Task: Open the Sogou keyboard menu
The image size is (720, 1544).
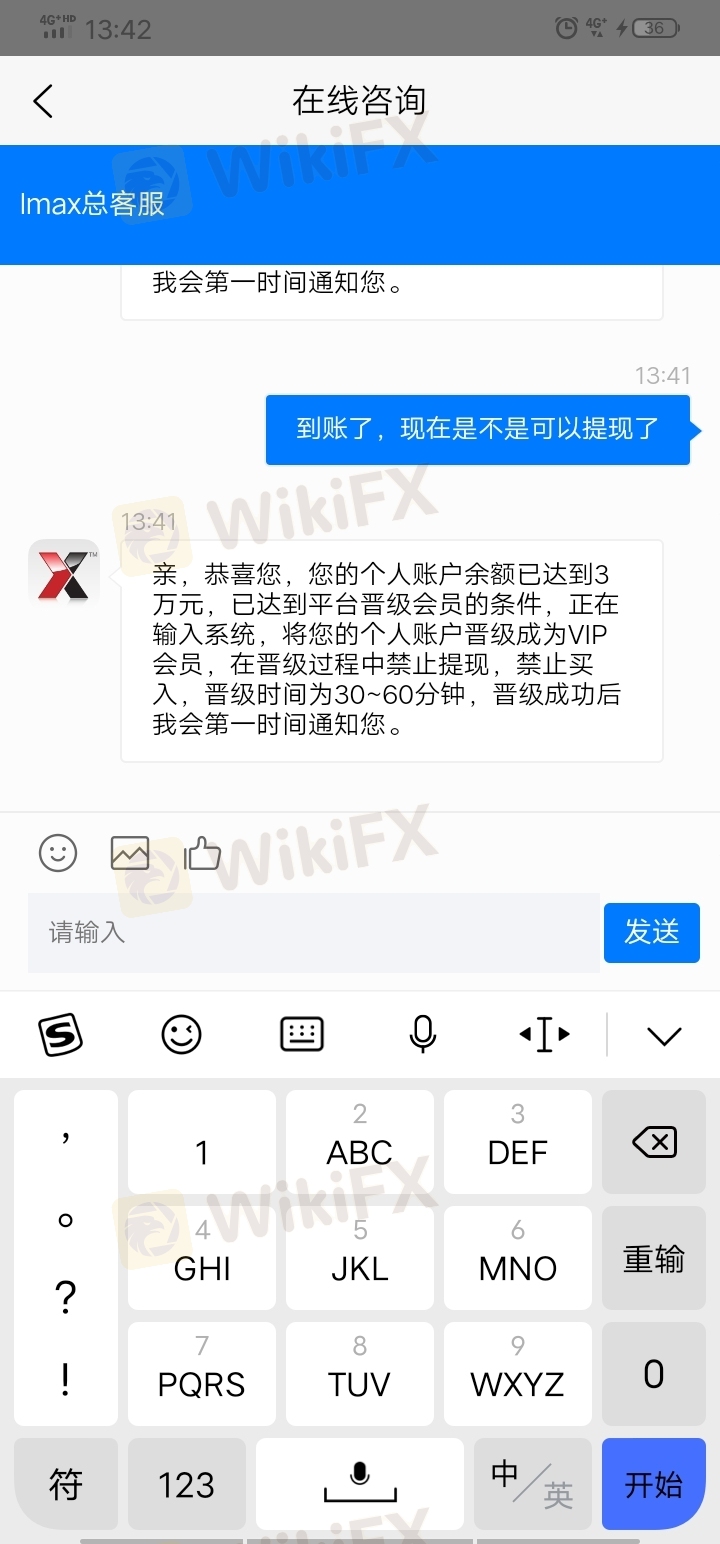Action: pos(60,1034)
